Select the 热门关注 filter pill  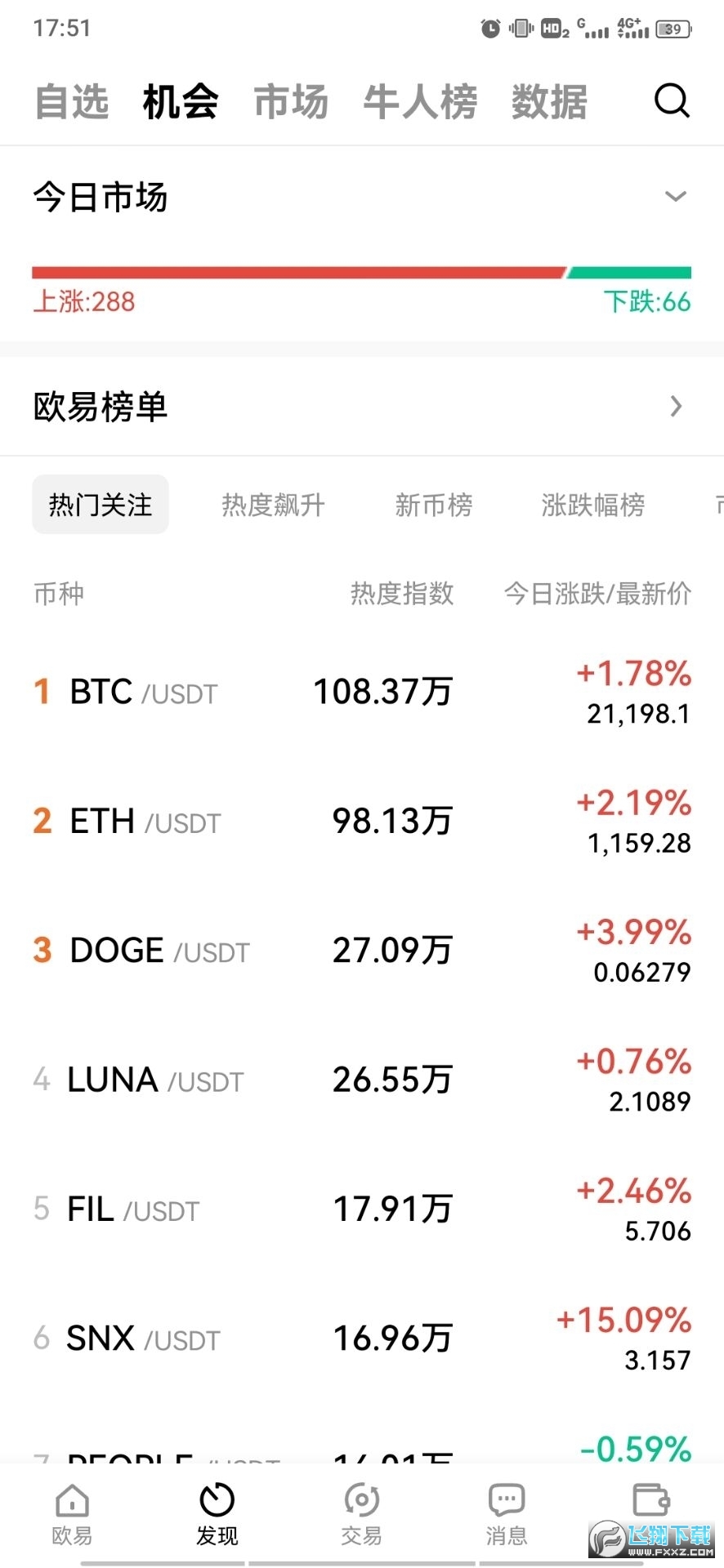pos(100,505)
